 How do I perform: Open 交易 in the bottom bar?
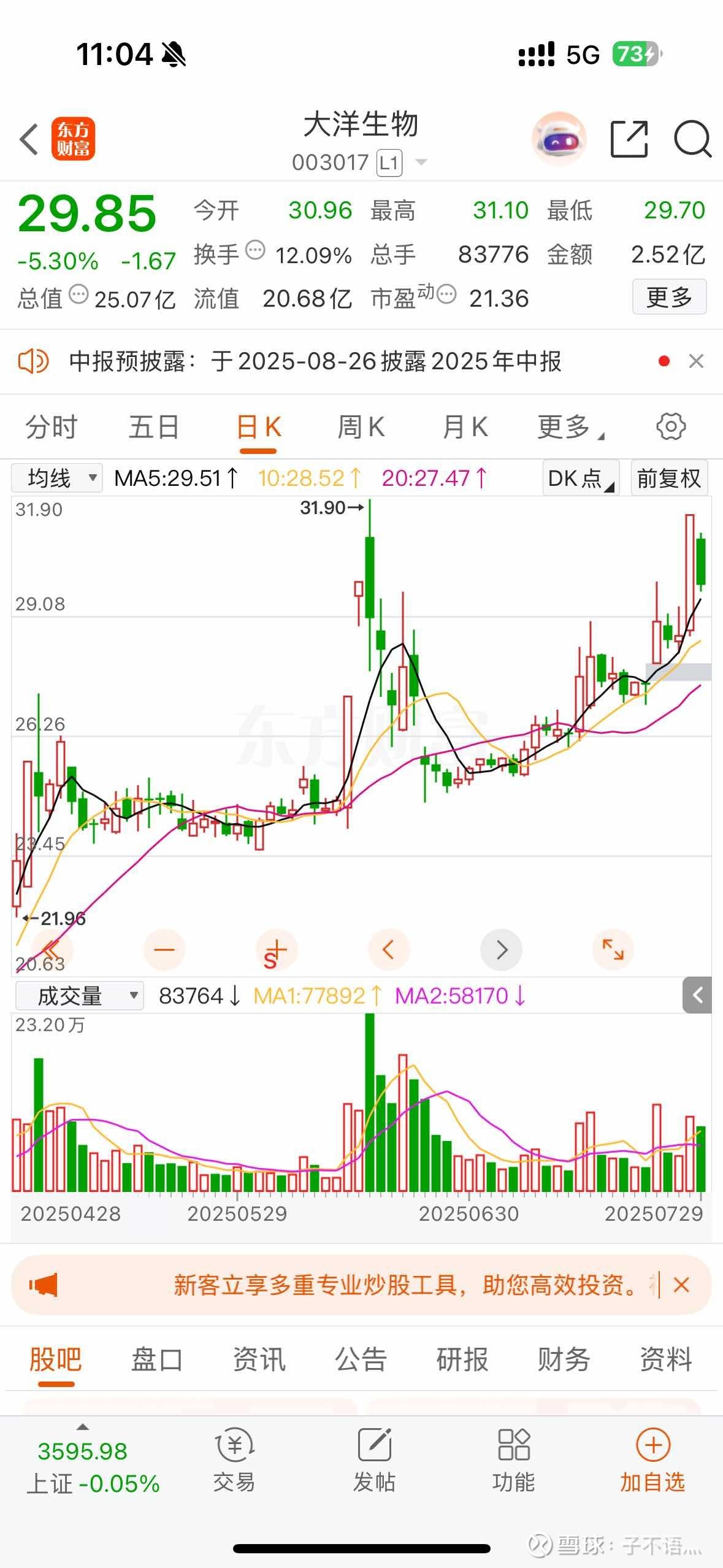click(x=234, y=1460)
